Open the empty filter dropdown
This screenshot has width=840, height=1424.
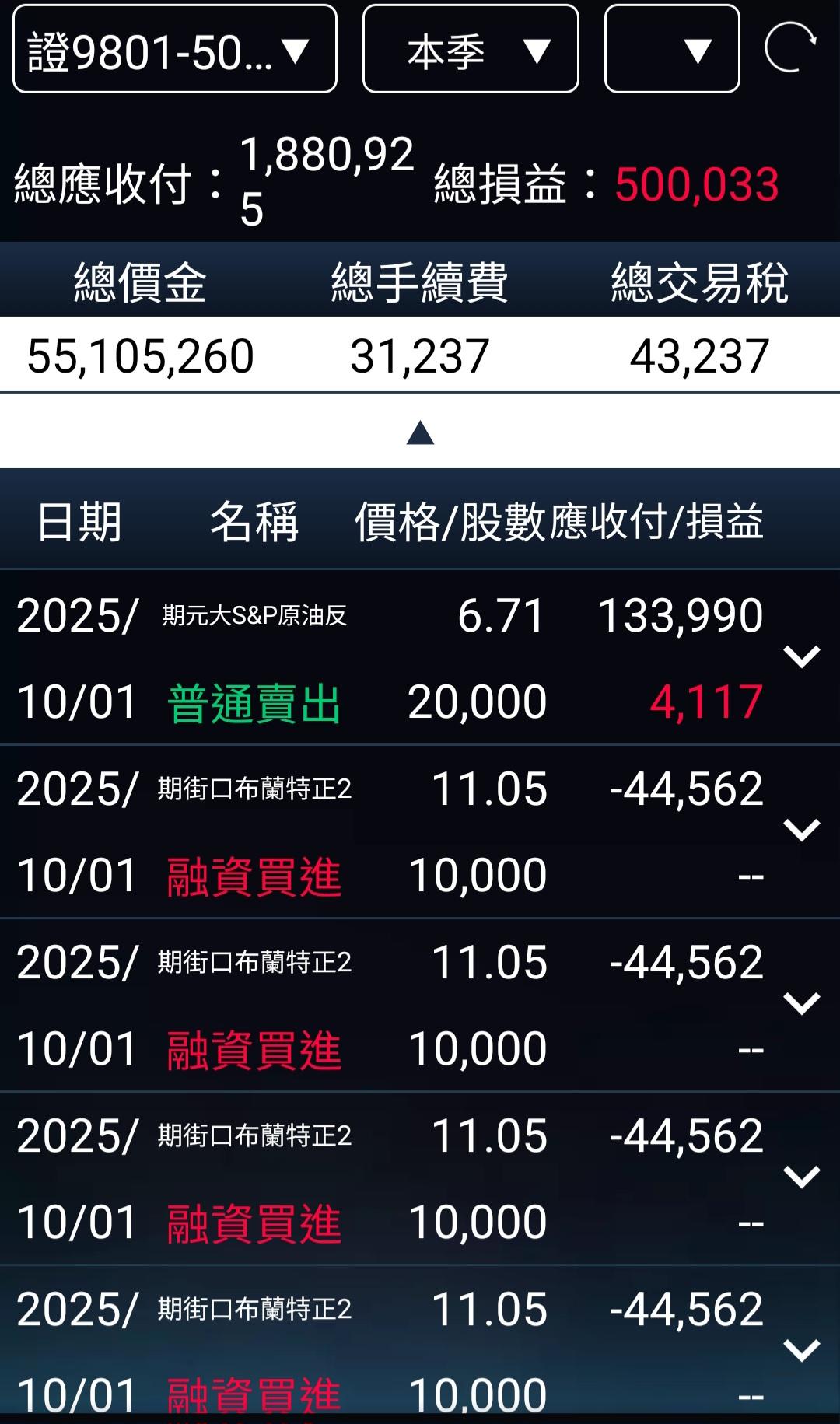click(x=672, y=49)
